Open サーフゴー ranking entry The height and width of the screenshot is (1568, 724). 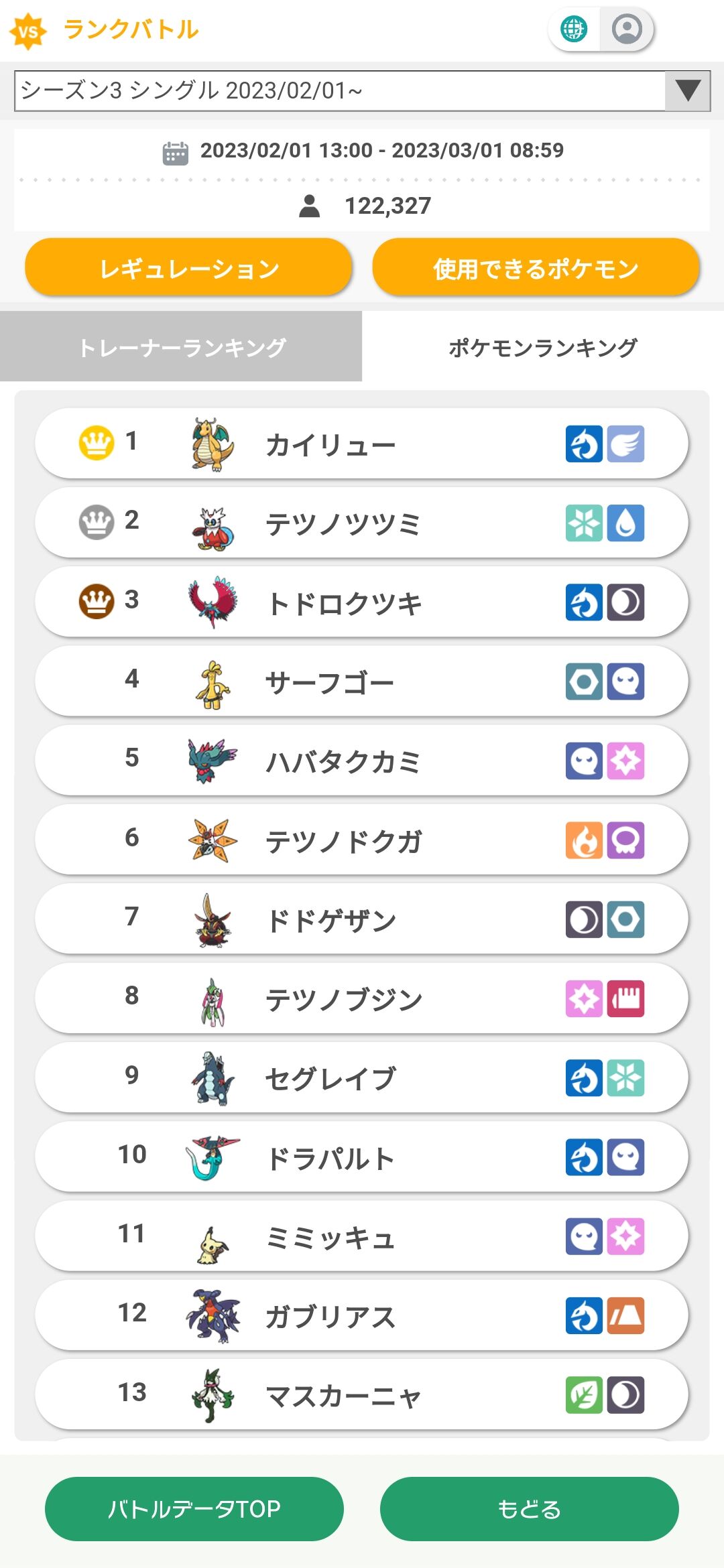(x=362, y=681)
